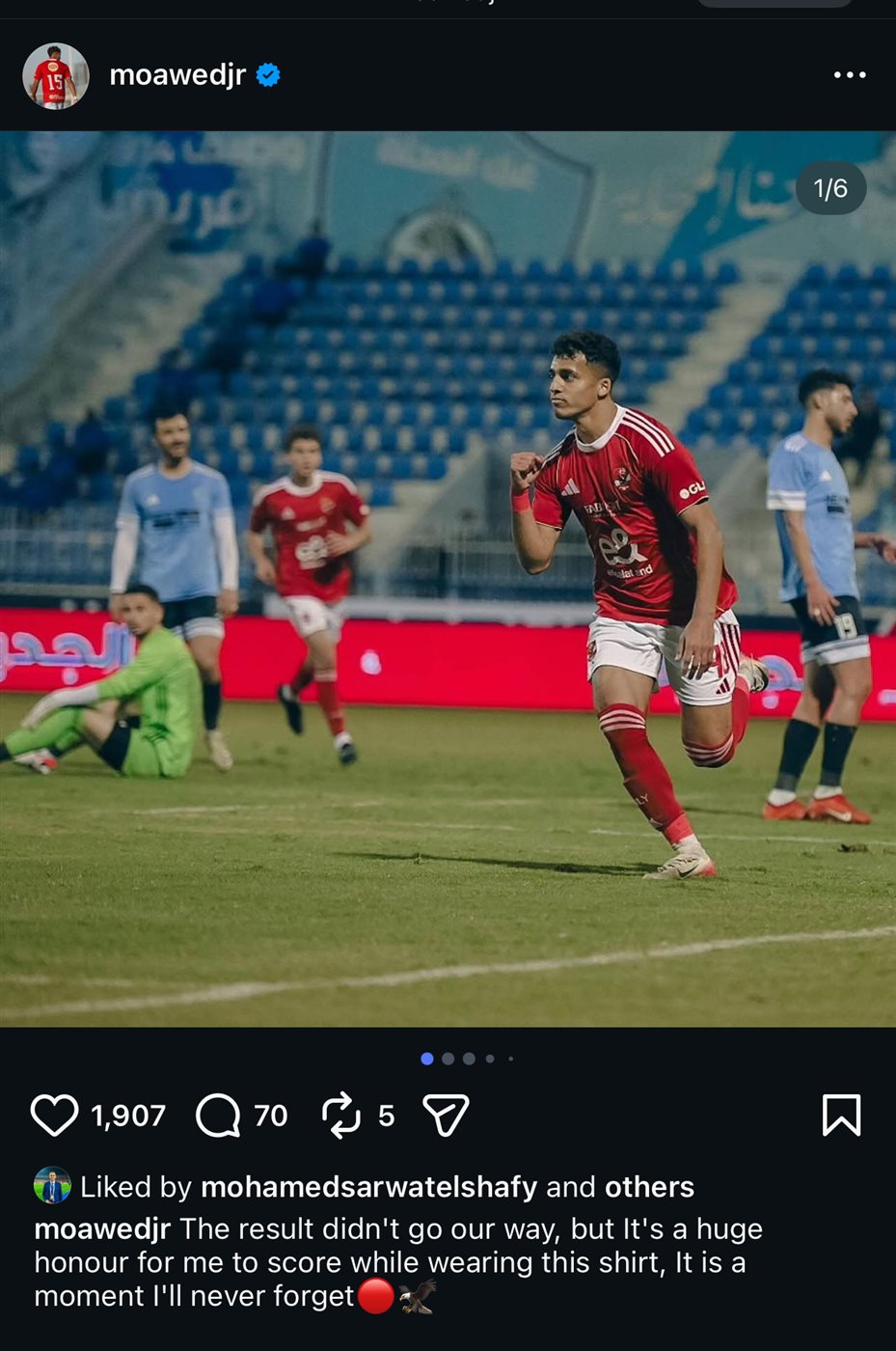The width and height of the screenshot is (896, 1351).
Task: Open the 1,907 likes count
Action: (x=128, y=1116)
